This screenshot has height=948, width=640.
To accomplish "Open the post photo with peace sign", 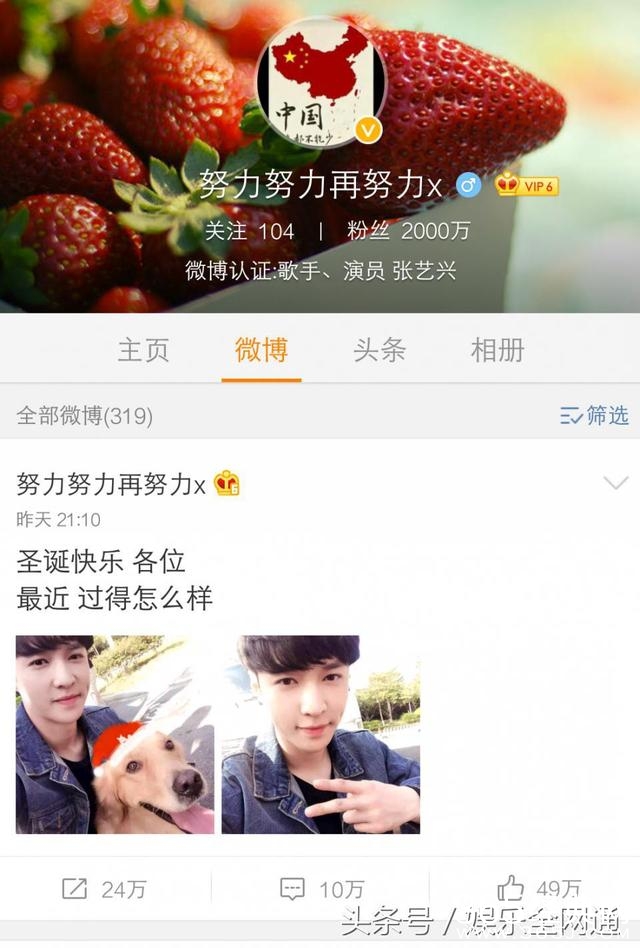I will click(x=321, y=734).
